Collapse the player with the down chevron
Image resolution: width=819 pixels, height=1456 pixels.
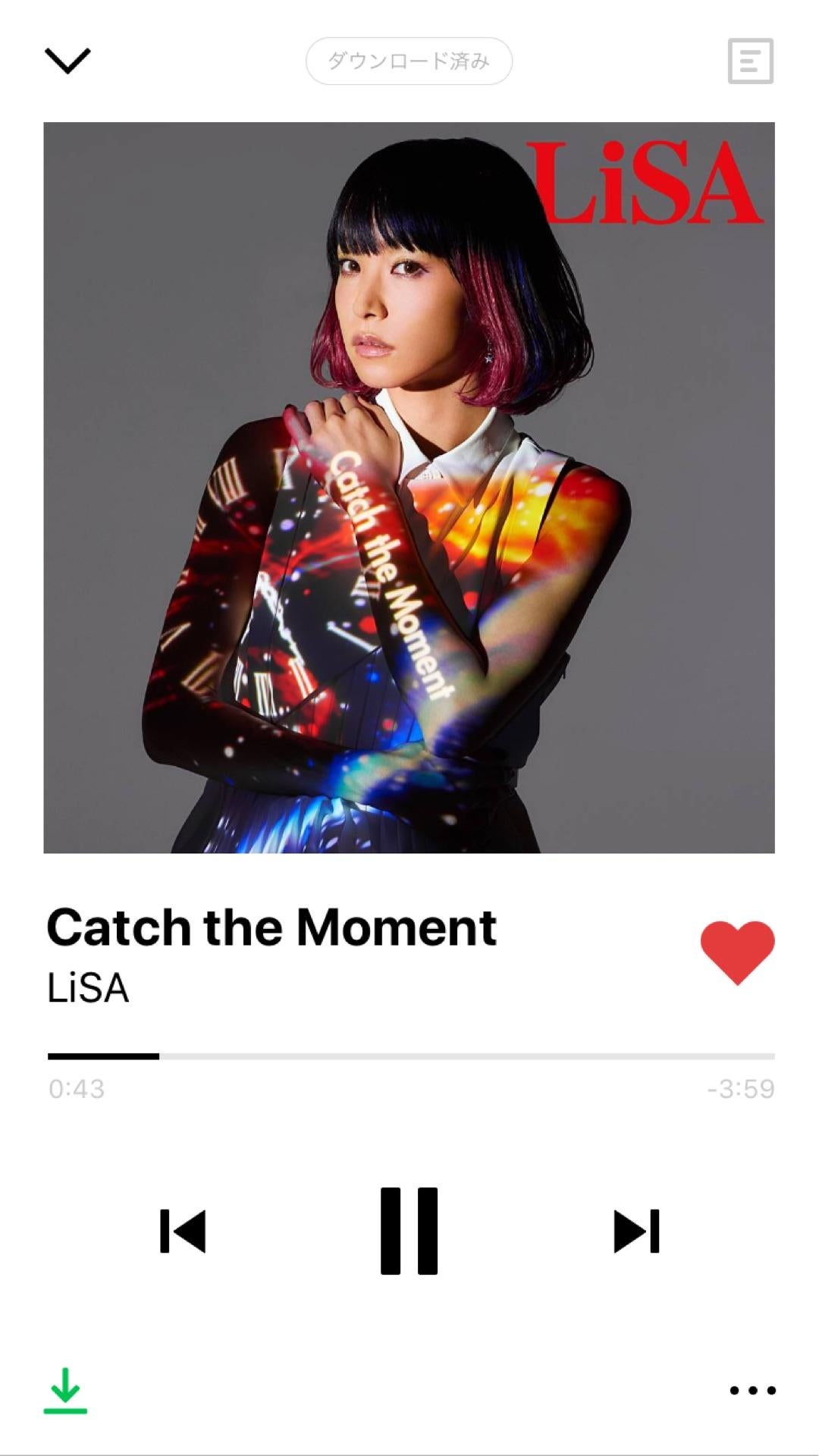pyautogui.click(x=67, y=61)
